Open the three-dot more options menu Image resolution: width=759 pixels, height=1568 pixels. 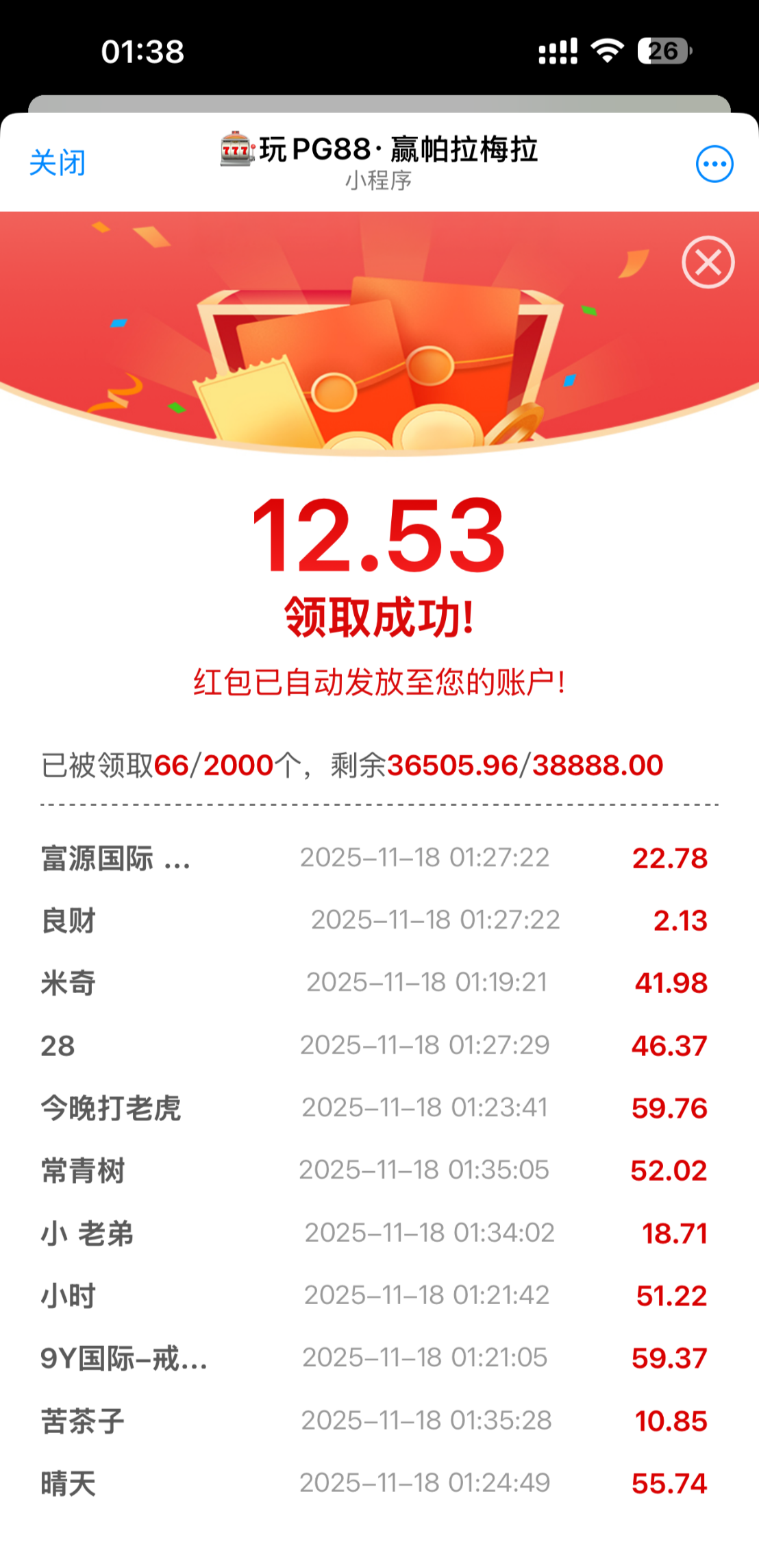click(714, 164)
